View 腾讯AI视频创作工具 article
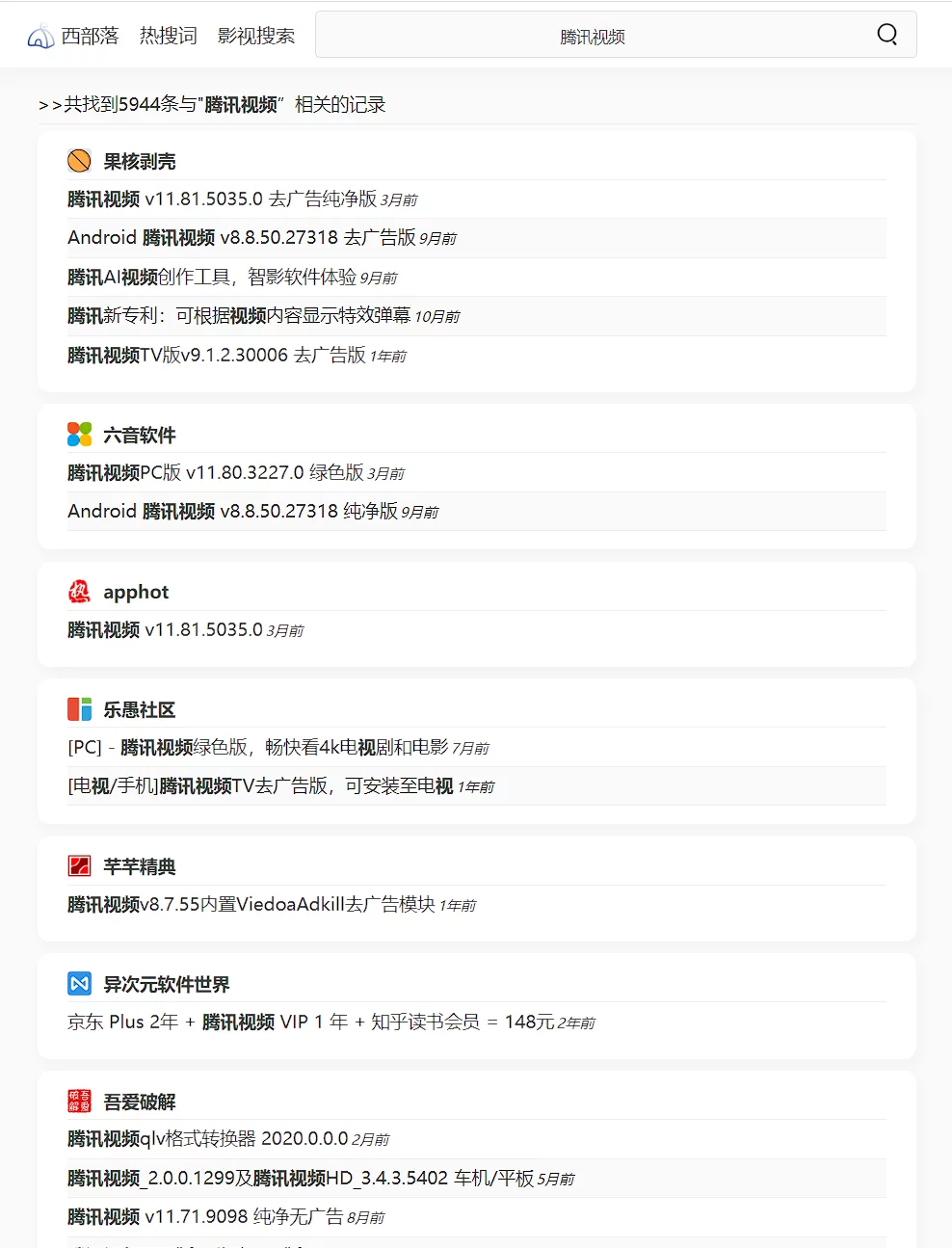Image resolution: width=952 pixels, height=1248 pixels. [212, 278]
